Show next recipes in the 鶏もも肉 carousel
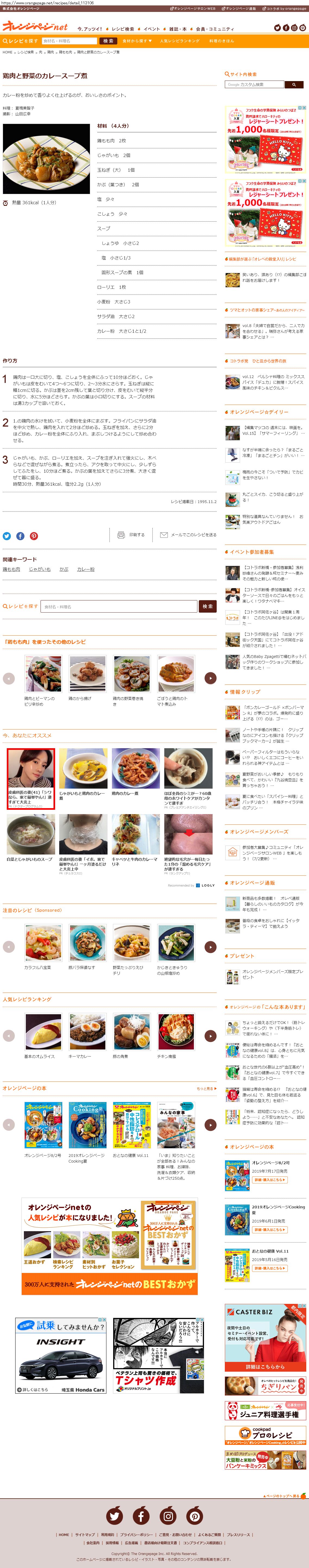This screenshot has height=1568, width=309. [x=210, y=677]
